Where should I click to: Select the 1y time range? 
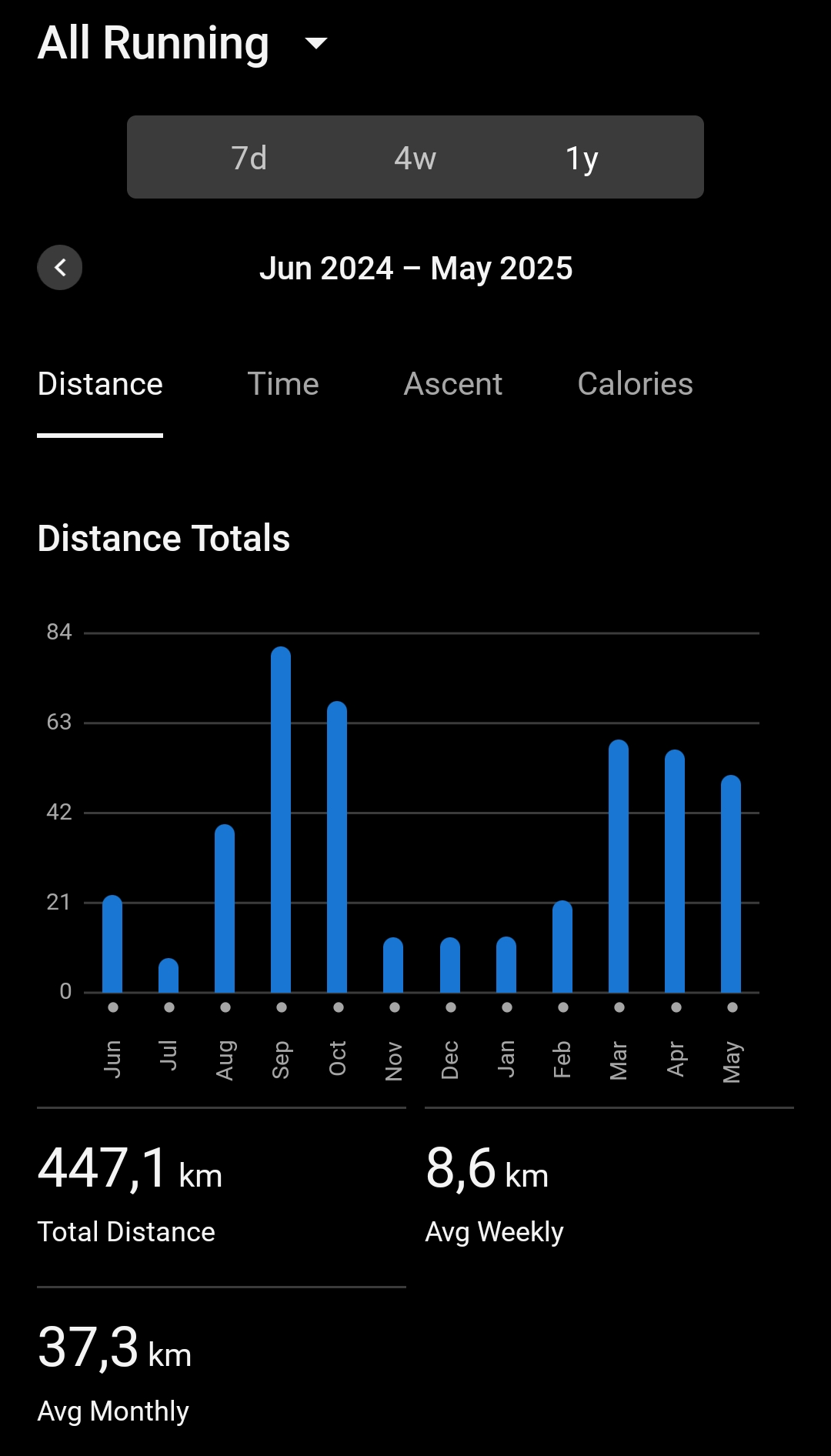[x=582, y=158]
